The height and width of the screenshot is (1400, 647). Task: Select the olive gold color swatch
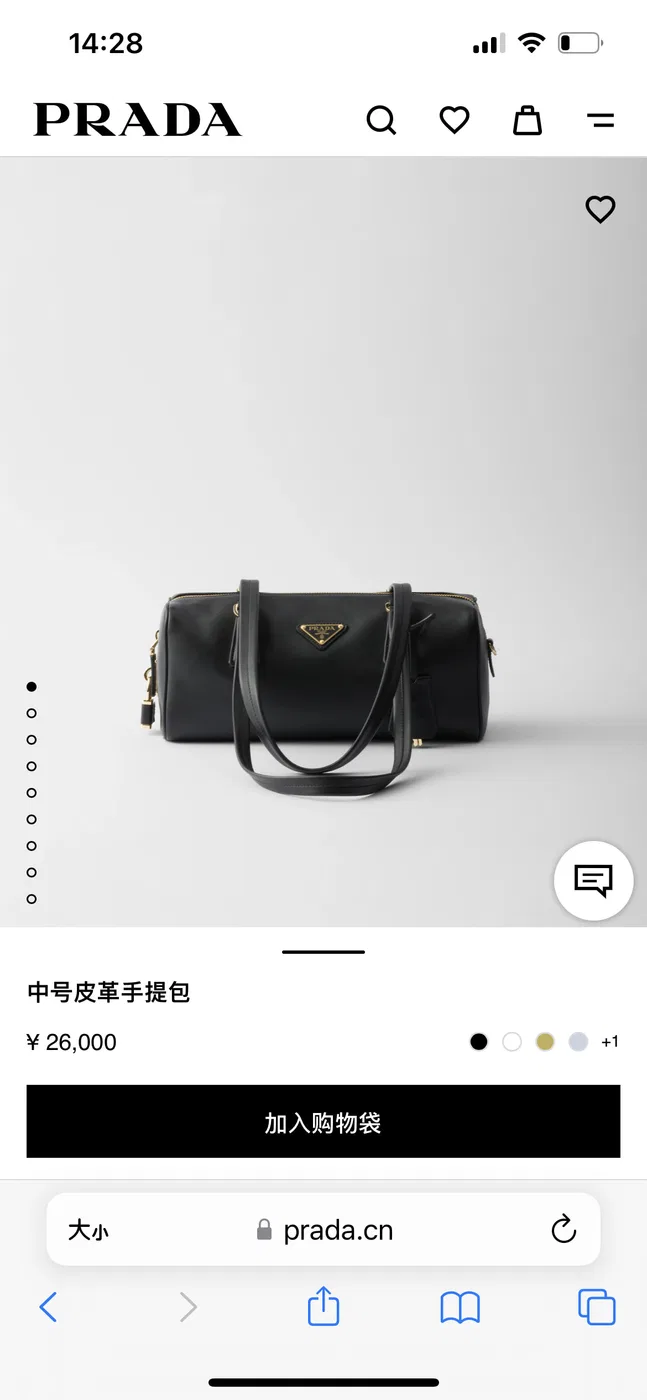pos(545,1042)
